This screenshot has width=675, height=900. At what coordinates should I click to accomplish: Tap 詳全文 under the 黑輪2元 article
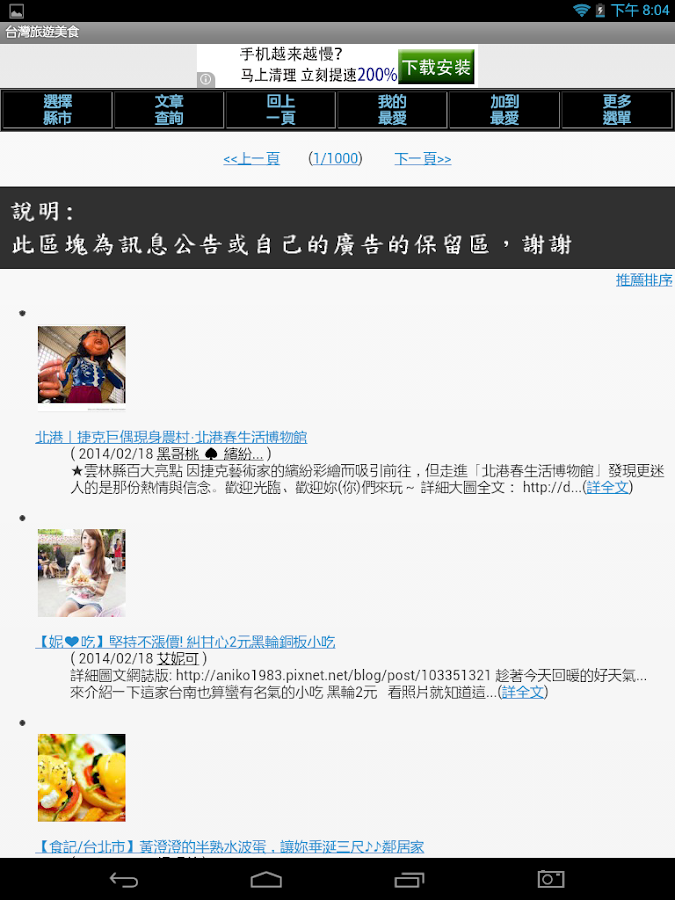tap(523, 692)
